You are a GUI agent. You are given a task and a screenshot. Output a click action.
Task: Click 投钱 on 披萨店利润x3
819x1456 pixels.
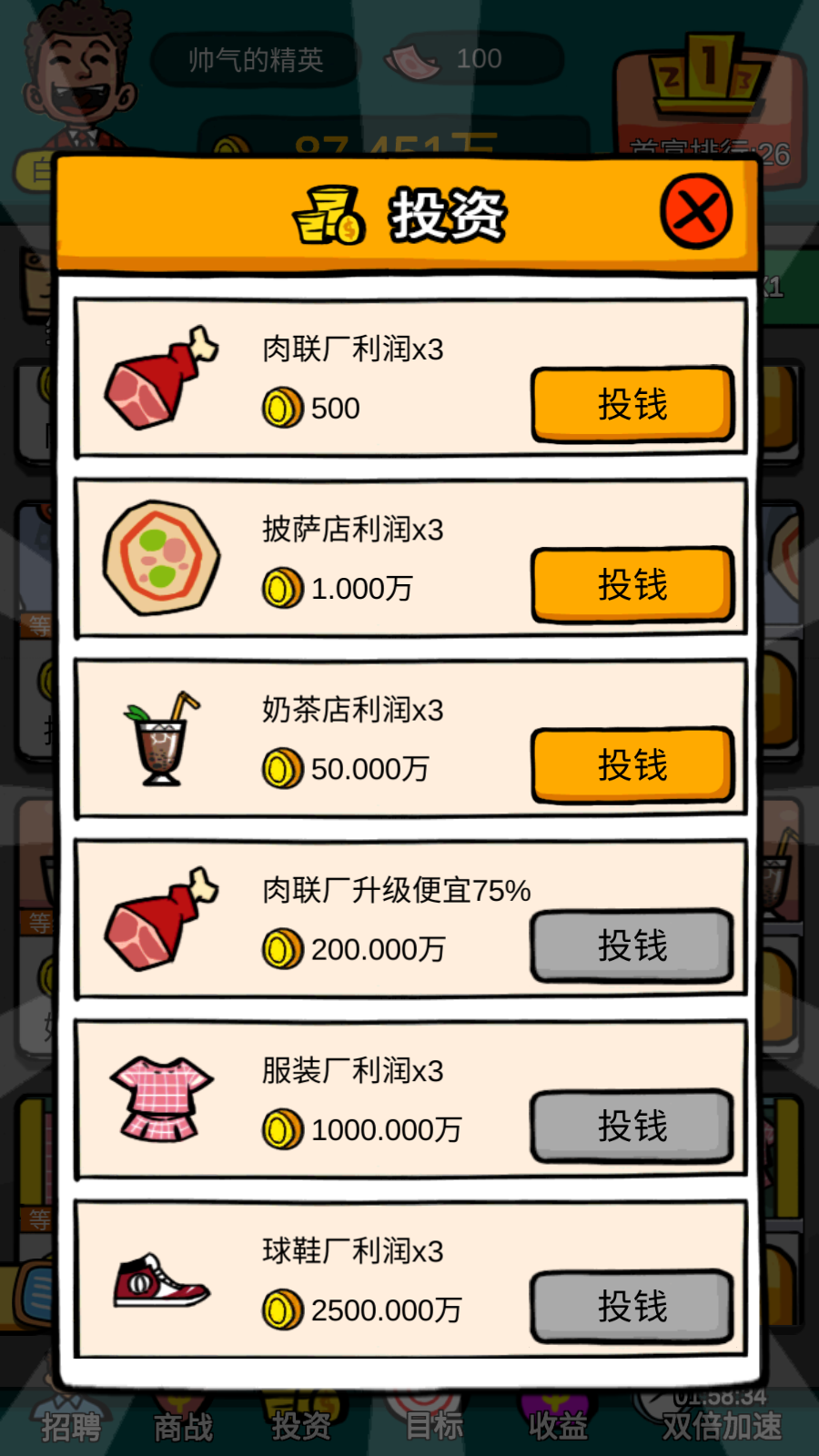[x=632, y=585]
